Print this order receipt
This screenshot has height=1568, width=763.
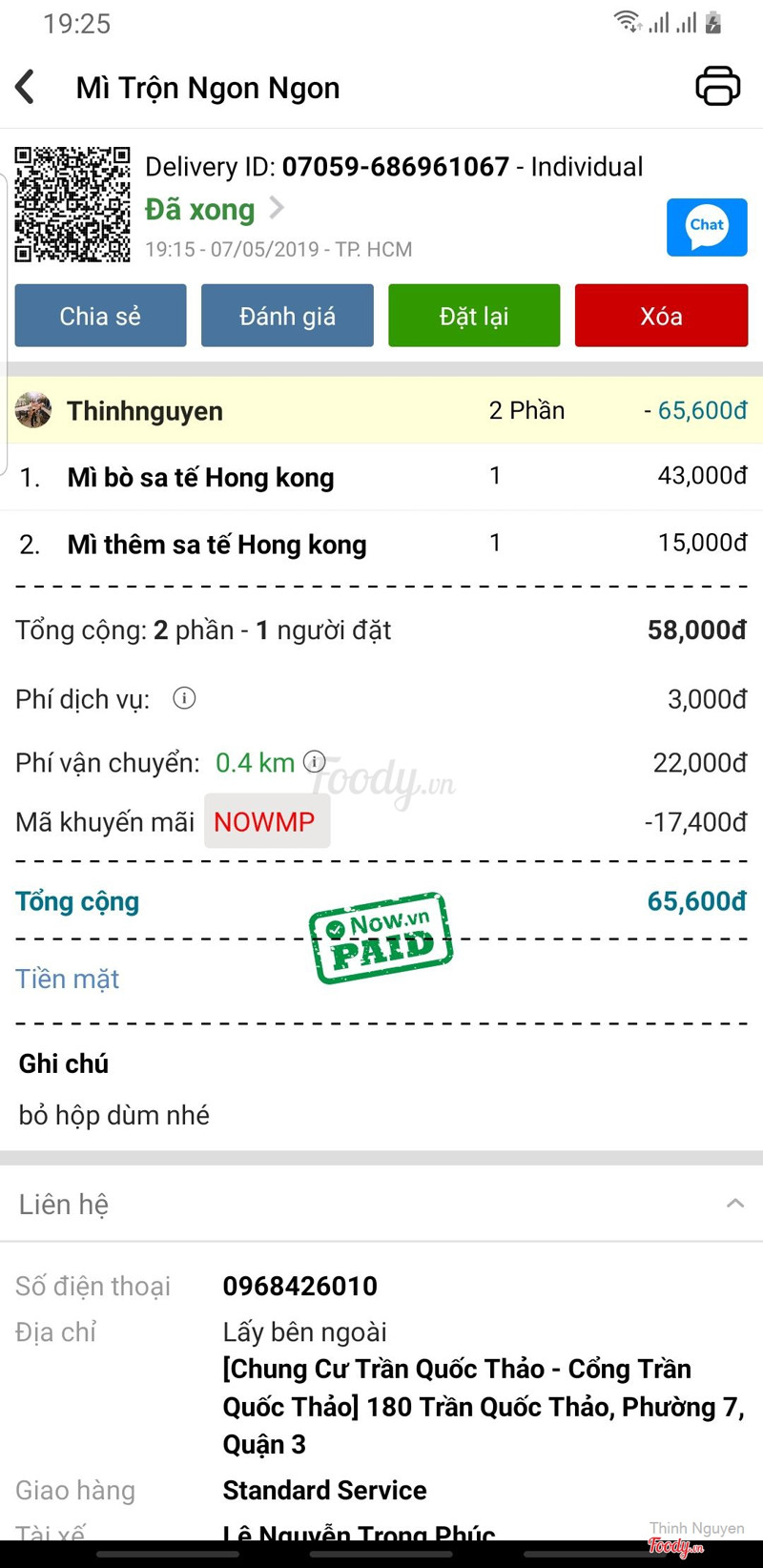click(717, 86)
